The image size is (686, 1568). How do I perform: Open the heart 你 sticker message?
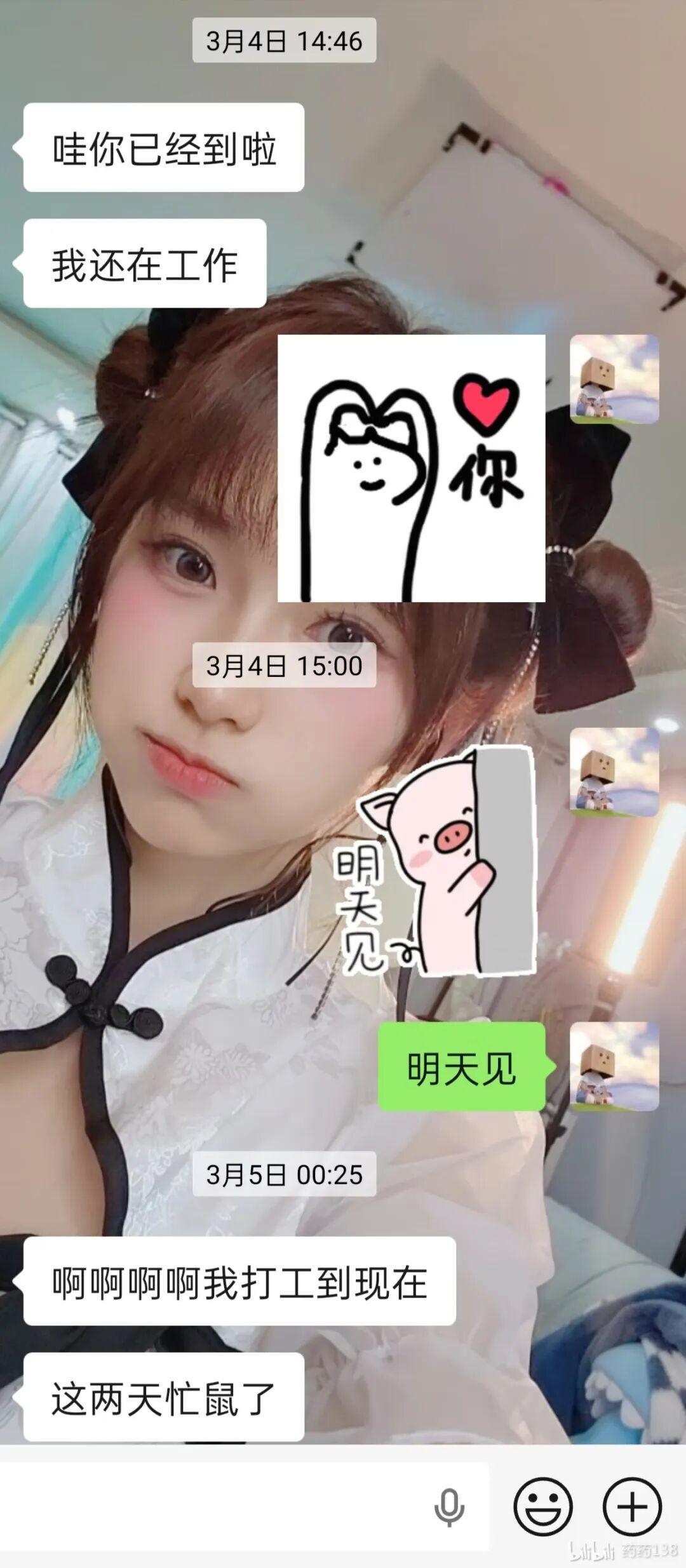point(411,468)
